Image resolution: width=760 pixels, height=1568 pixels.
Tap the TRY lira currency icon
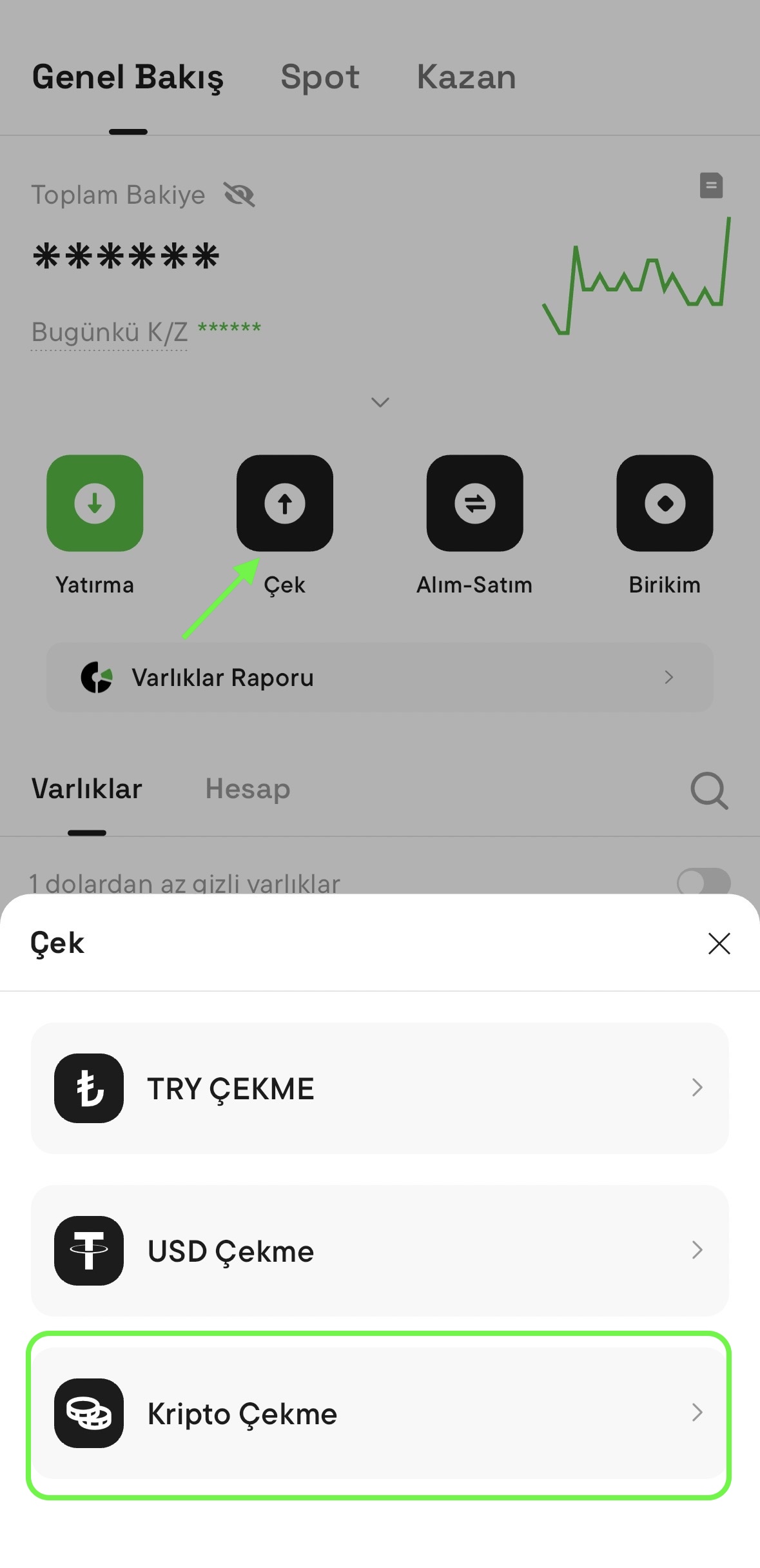[89, 1088]
